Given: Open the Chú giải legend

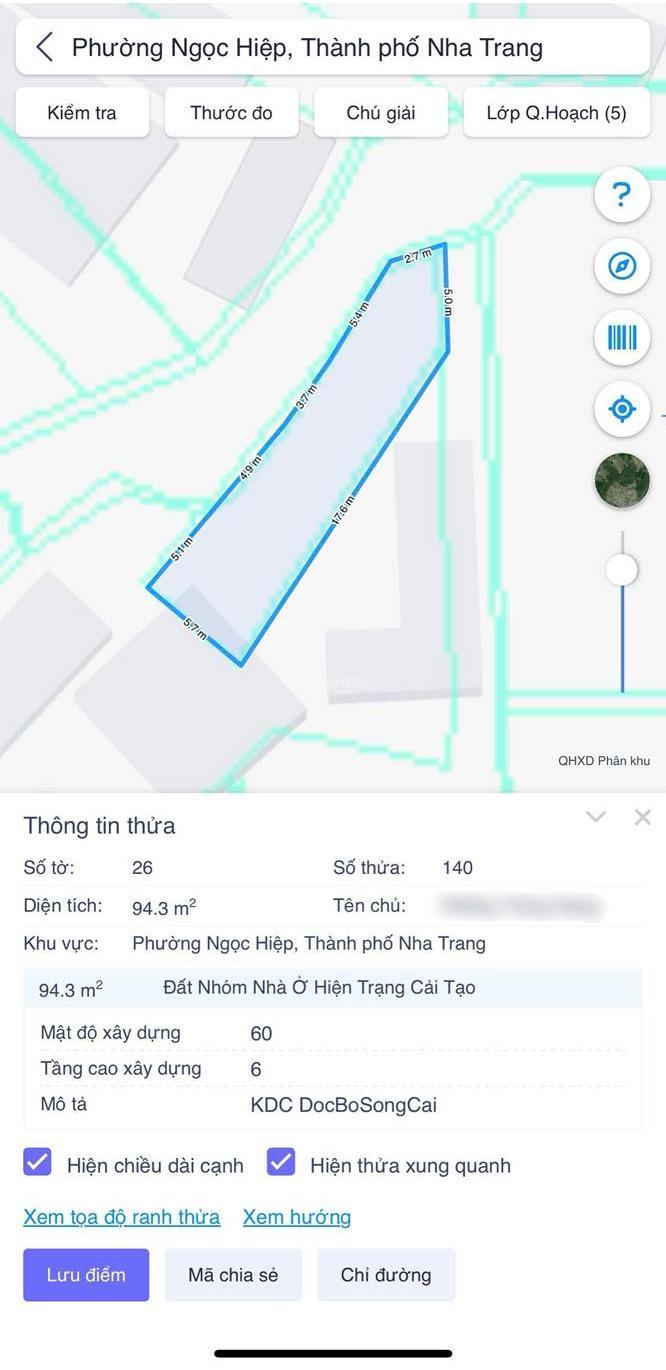Looking at the screenshot, I should (x=381, y=113).
